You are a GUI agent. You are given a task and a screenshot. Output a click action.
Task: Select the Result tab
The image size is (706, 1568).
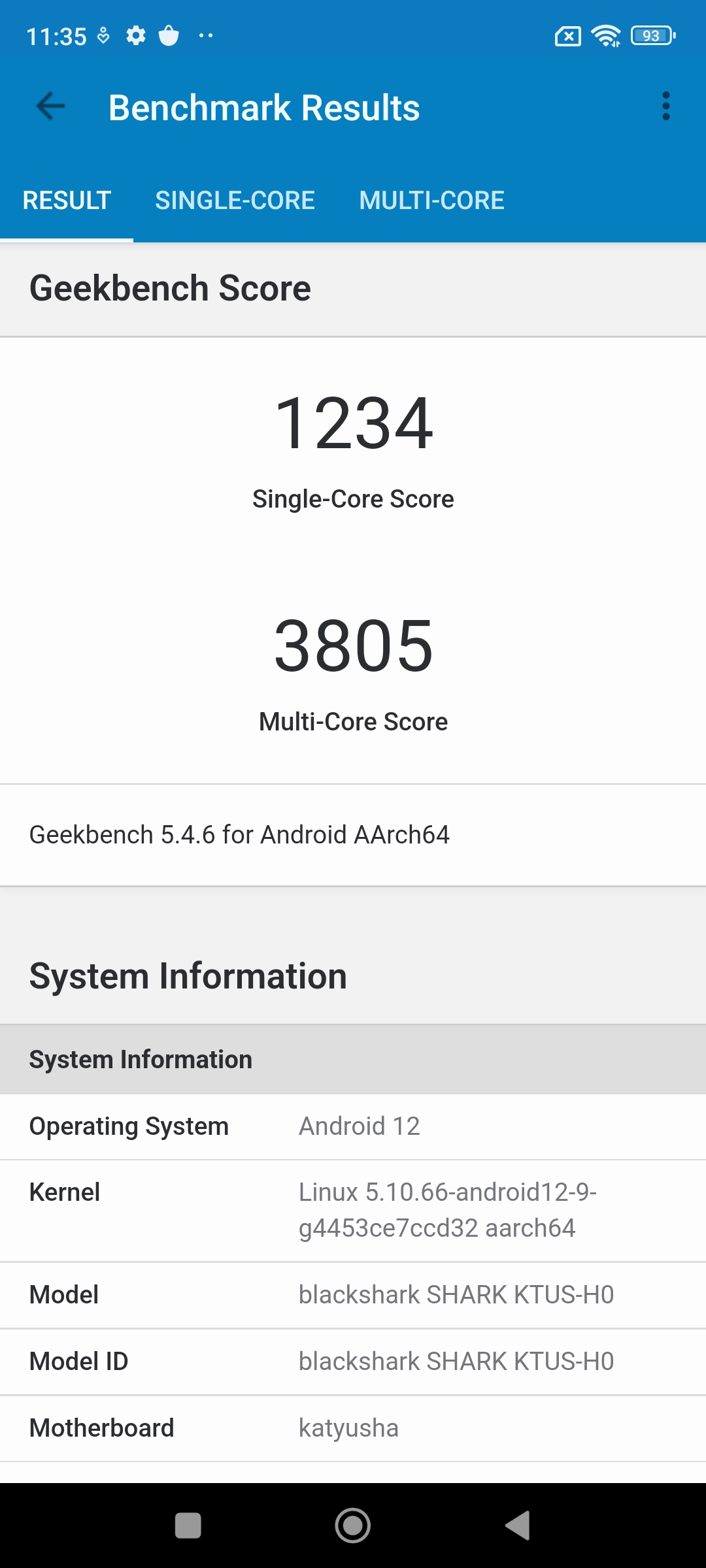tap(67, 201)
